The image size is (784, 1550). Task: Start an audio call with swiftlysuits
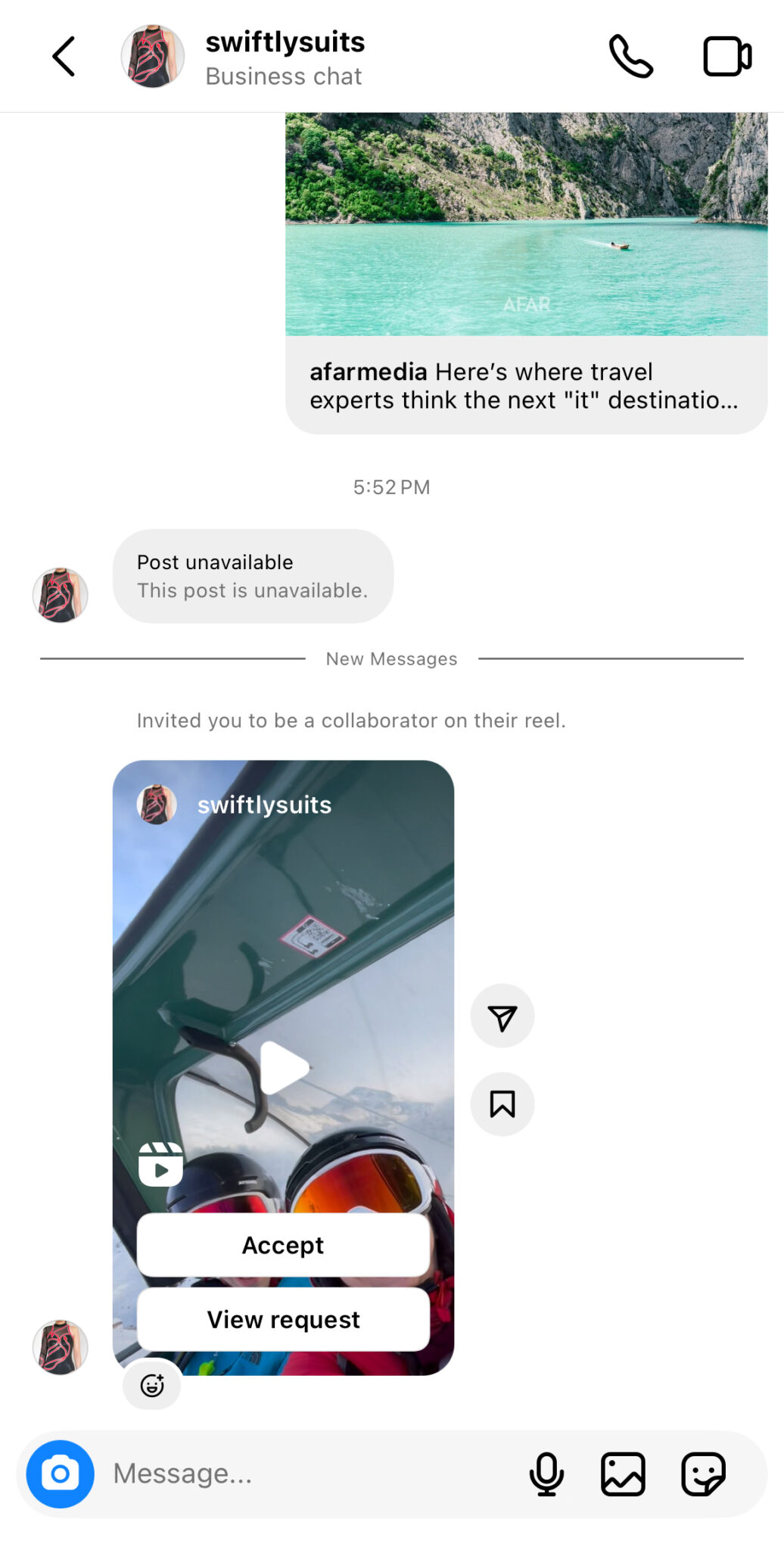coord(630,57)
